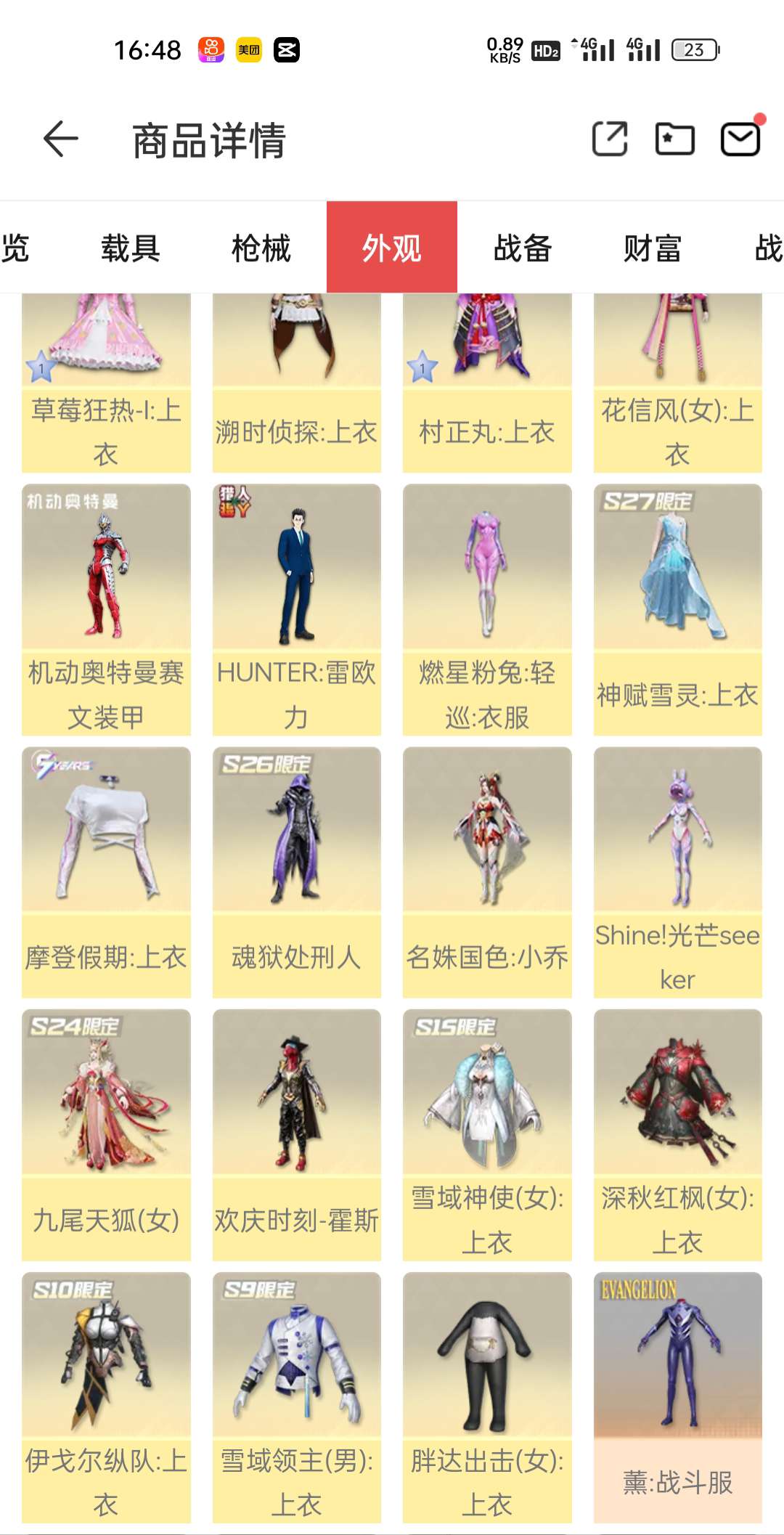Switch to the 载具 tab
Image resolution: width=784 pixels, height=1535 pixels.
[x=131, y=248]
